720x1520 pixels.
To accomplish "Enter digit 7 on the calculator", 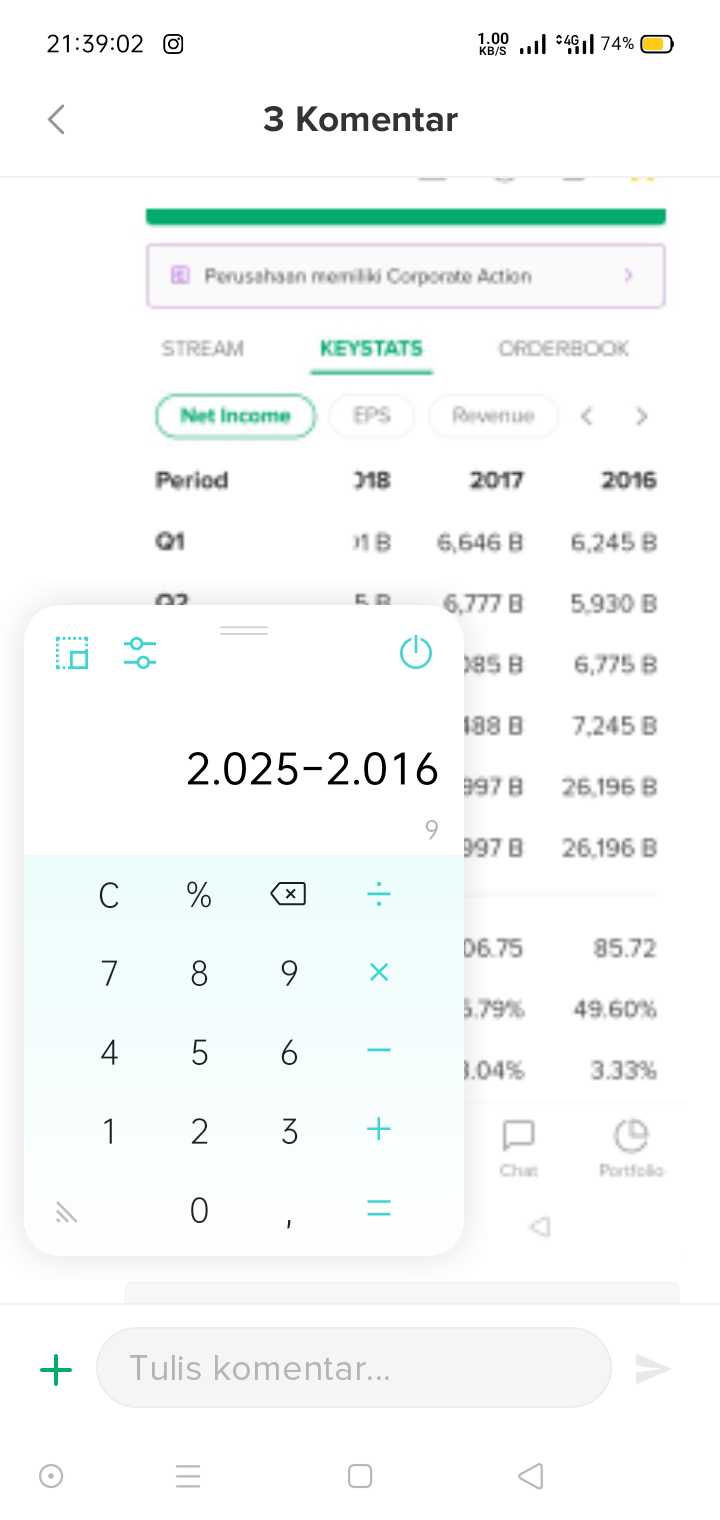I will click(x=109, y=973).
